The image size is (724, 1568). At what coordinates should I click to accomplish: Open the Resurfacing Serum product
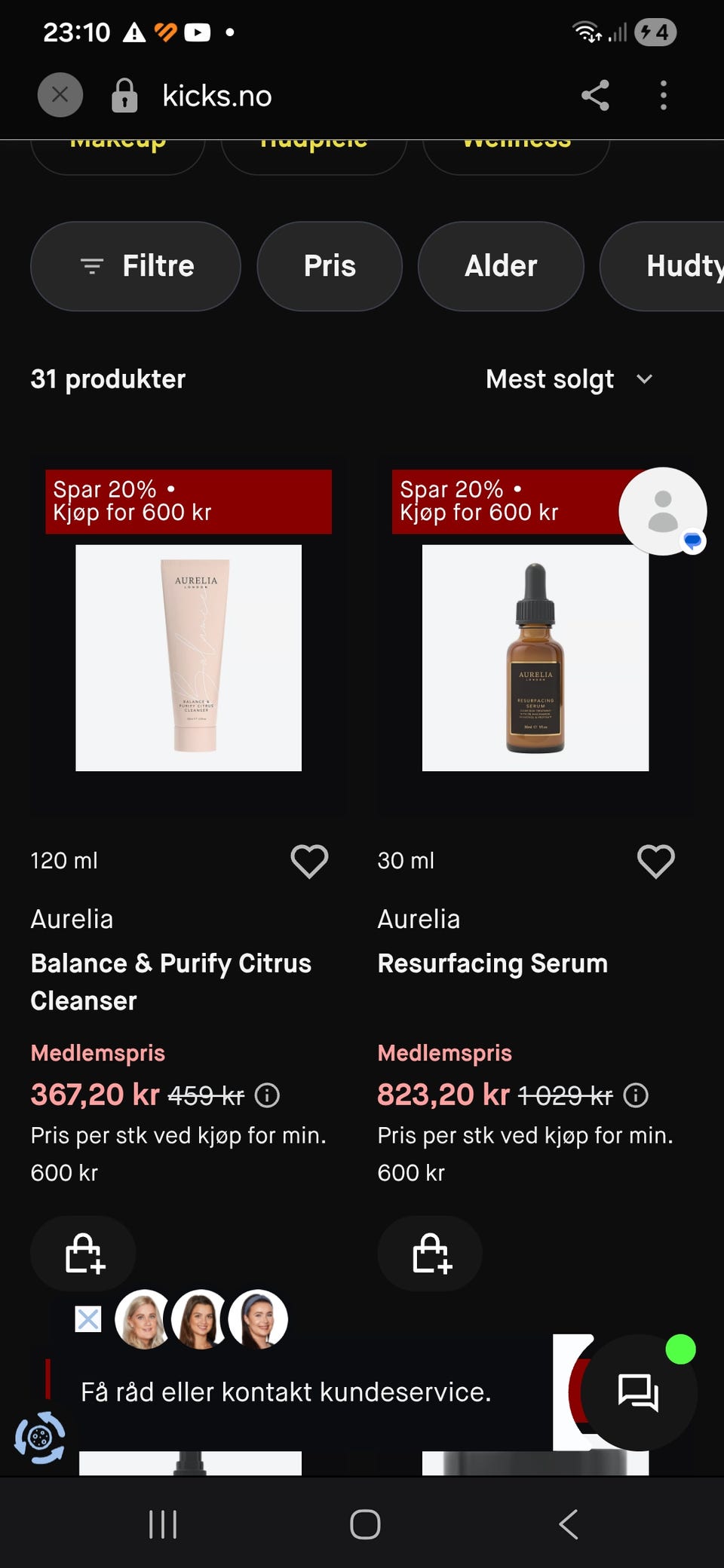(492, 963)
